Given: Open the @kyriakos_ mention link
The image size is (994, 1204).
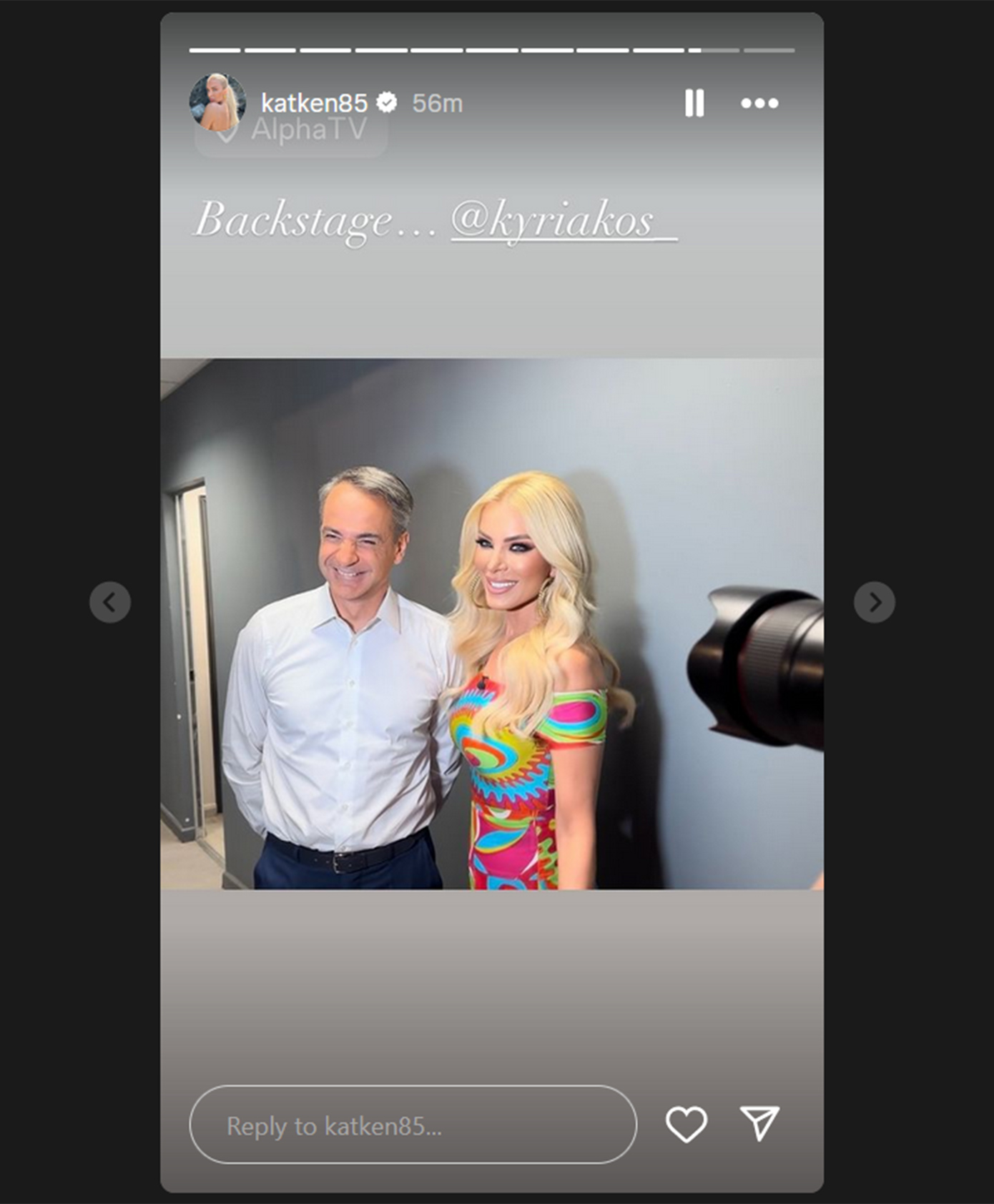Looking at the screenshot, I should 564,220.
